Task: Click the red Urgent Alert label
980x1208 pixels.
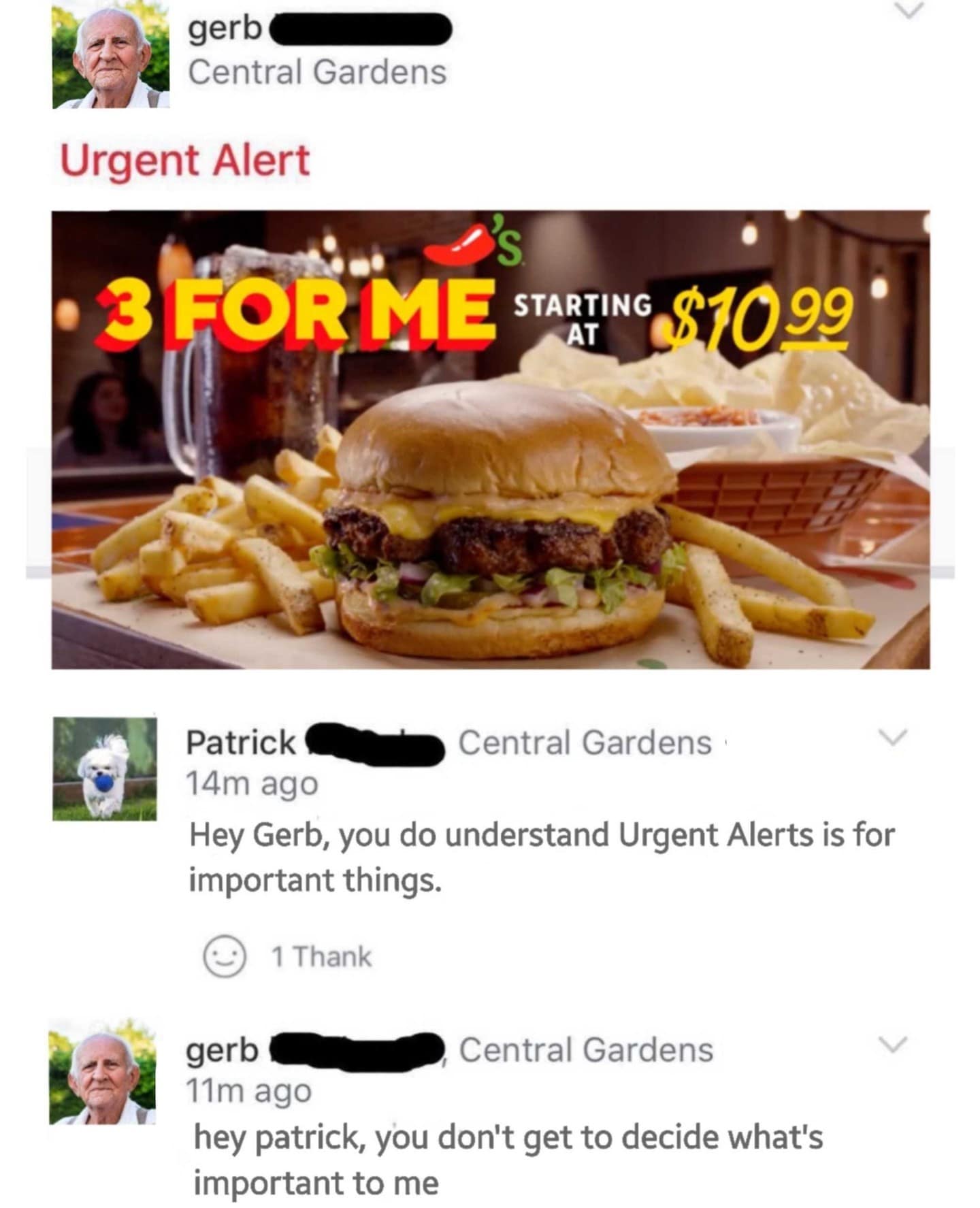Action: pyautogui.click(x=184, y=161)
